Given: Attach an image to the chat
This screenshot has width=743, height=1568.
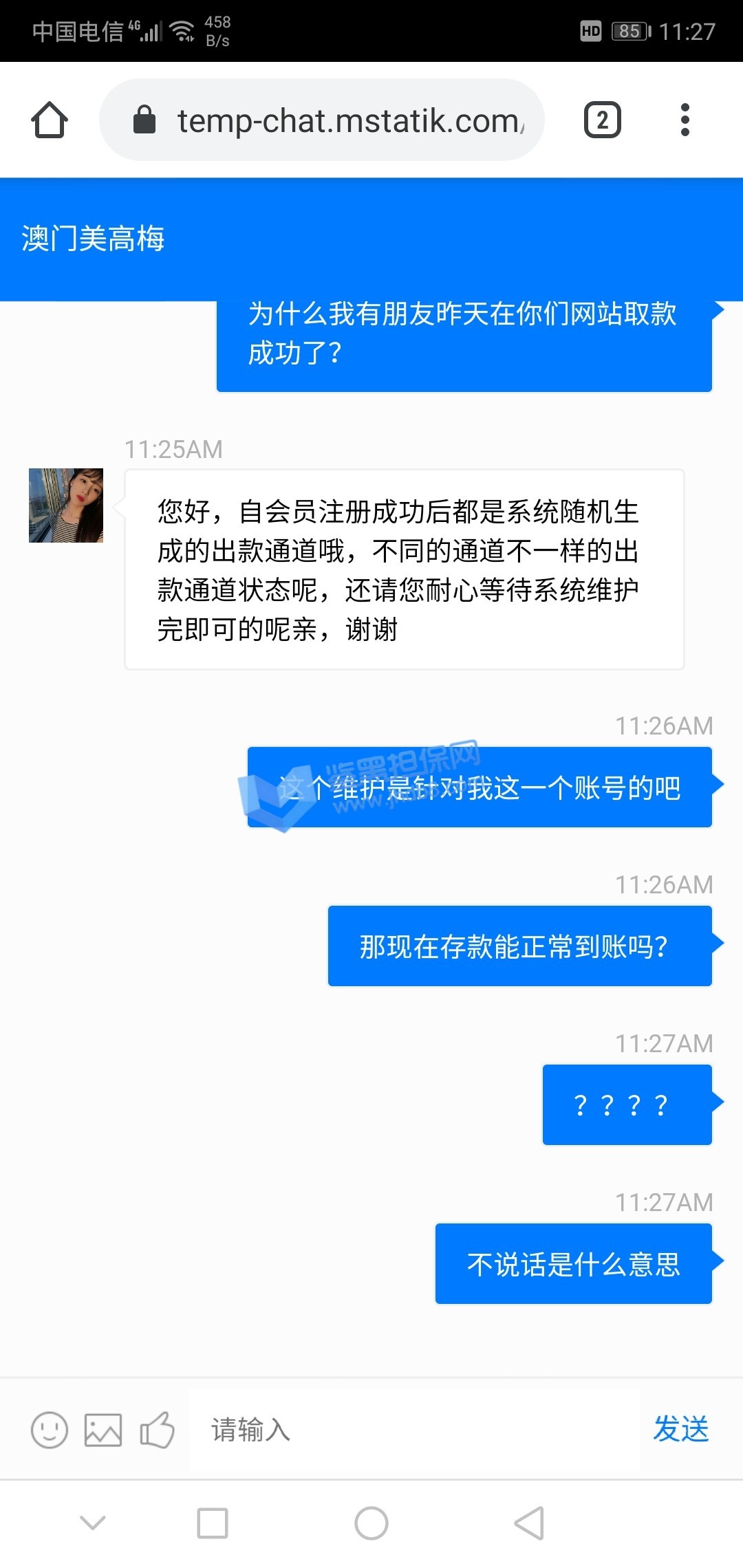Looking at the screenshot, I should point(103,1430).
